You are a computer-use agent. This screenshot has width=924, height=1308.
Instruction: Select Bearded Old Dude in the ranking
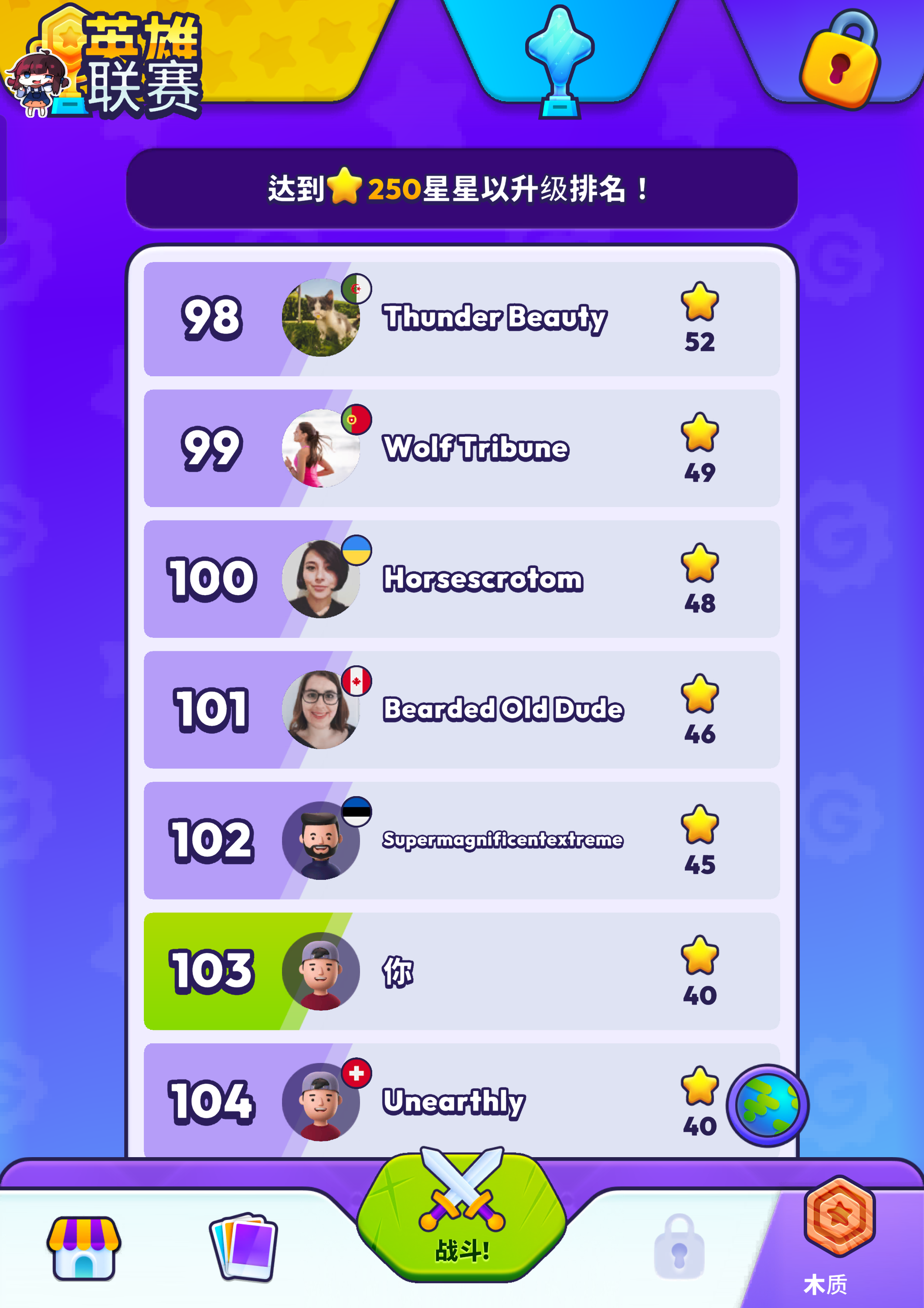coord(461,709)
